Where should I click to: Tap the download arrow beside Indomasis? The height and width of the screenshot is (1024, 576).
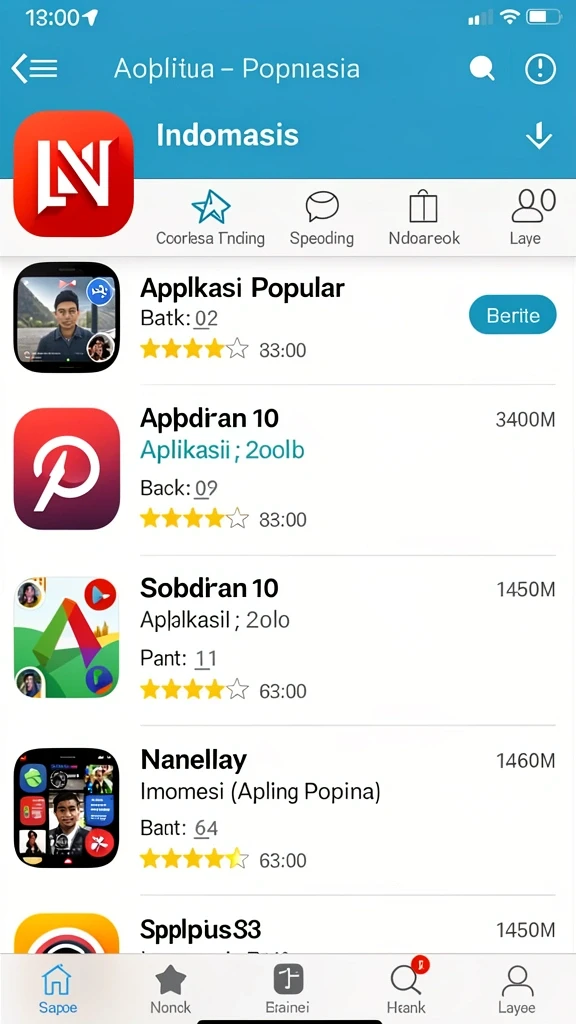coord(539,136)
